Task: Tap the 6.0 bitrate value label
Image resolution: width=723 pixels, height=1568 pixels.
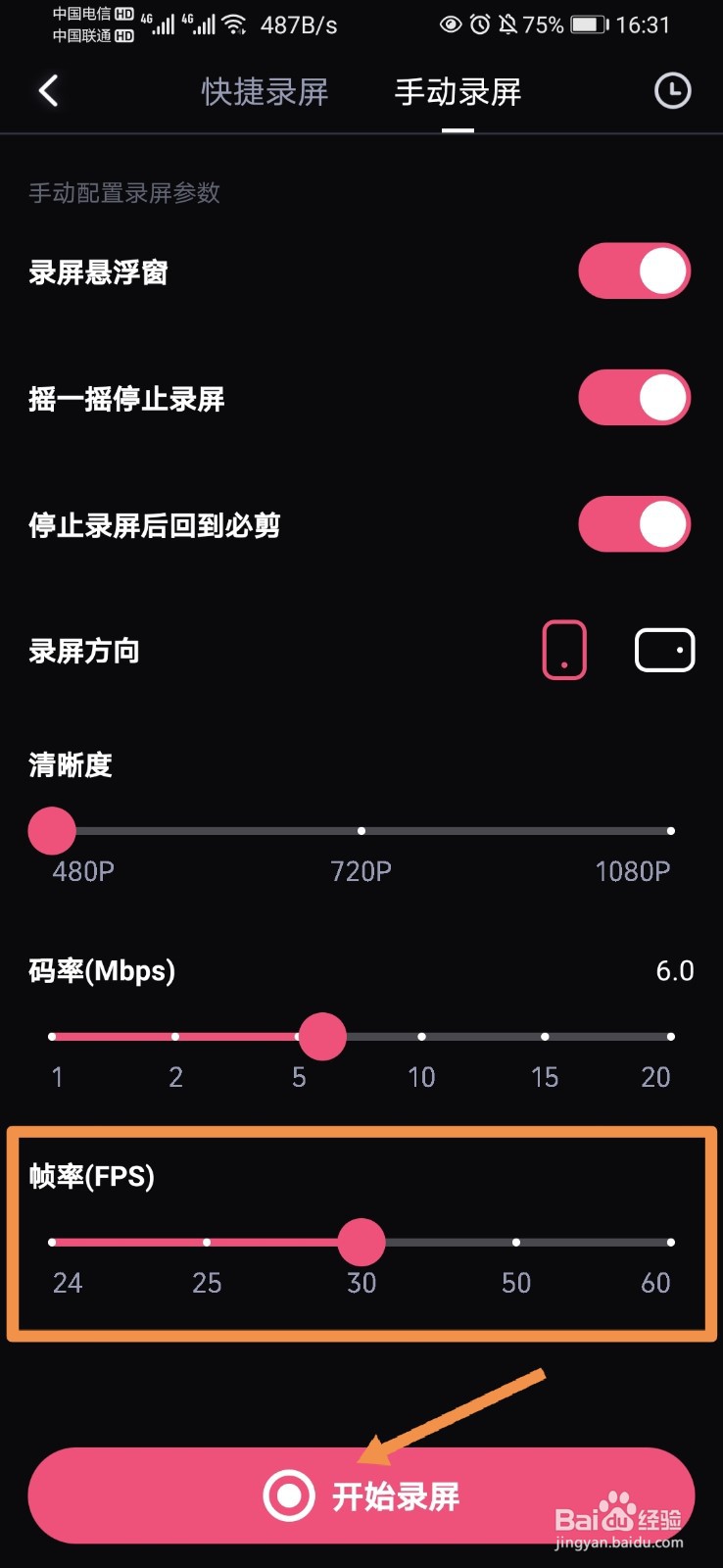Action: click(x=674, y=970)
